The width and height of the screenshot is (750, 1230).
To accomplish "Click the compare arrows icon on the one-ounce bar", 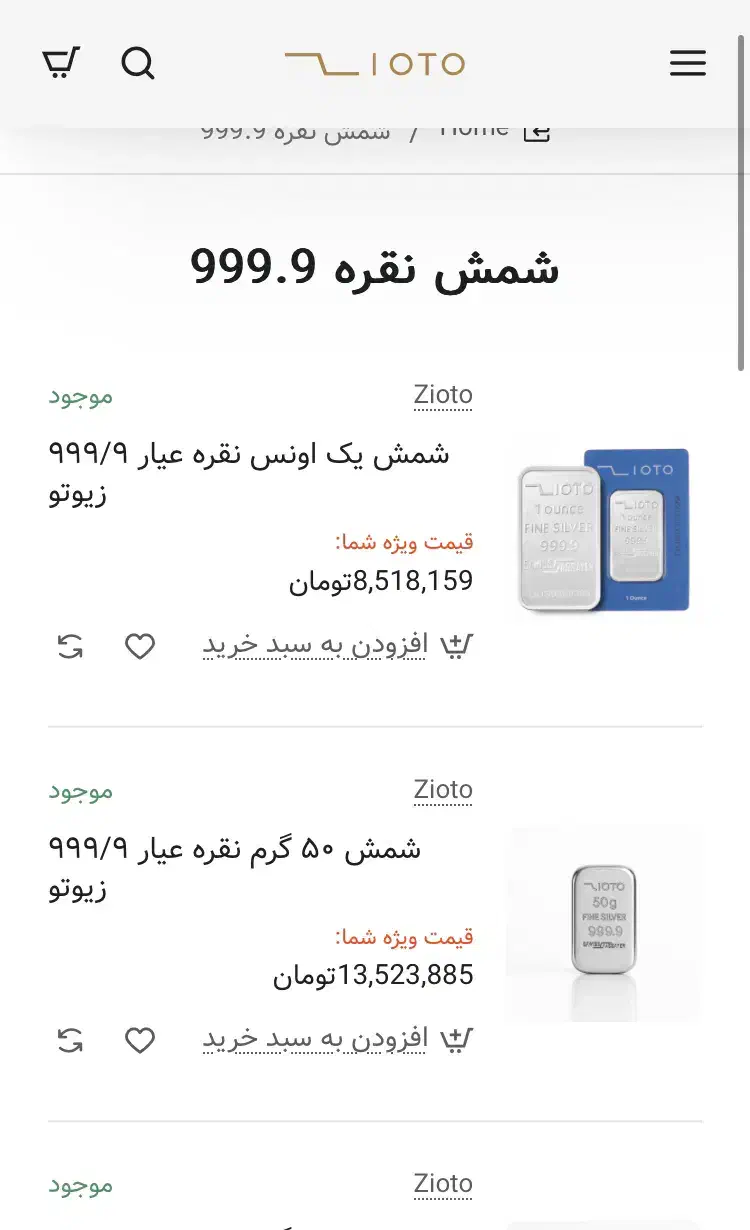I will (68, 645).
